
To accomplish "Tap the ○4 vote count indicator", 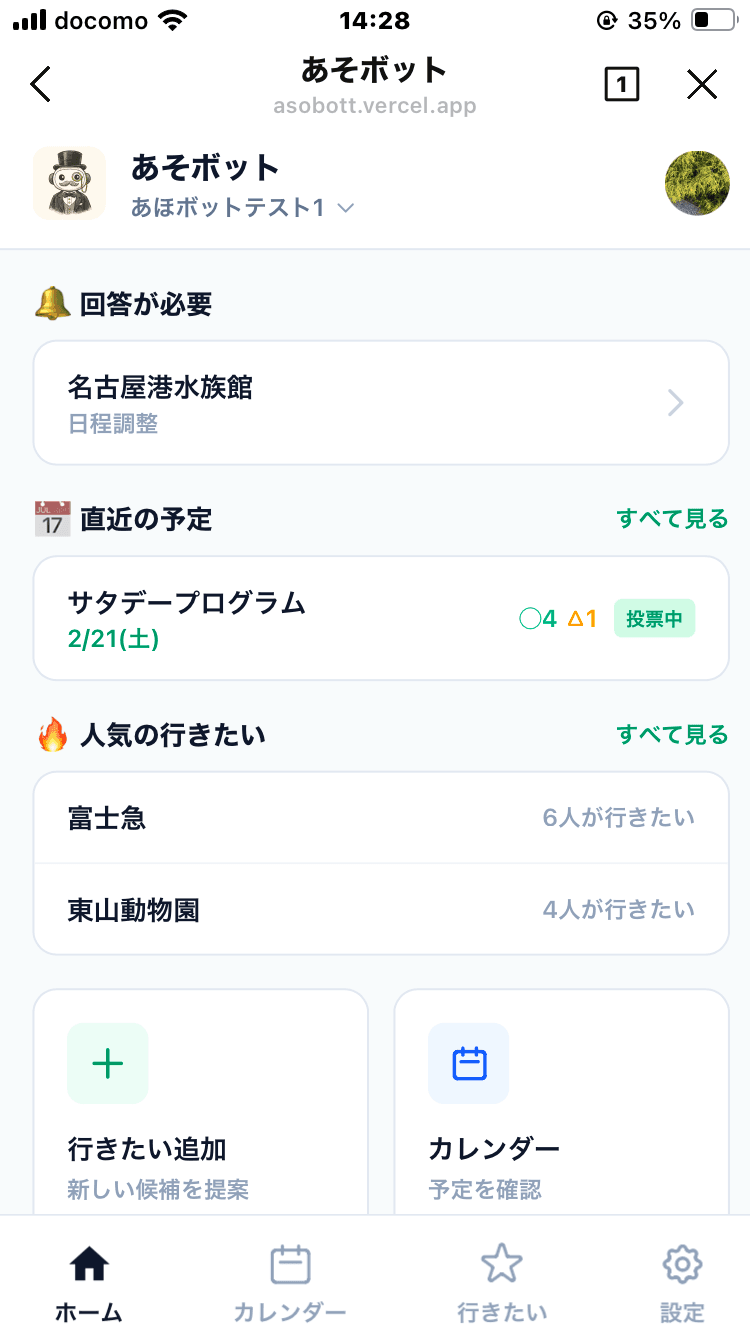I will [x=538, y=618].
